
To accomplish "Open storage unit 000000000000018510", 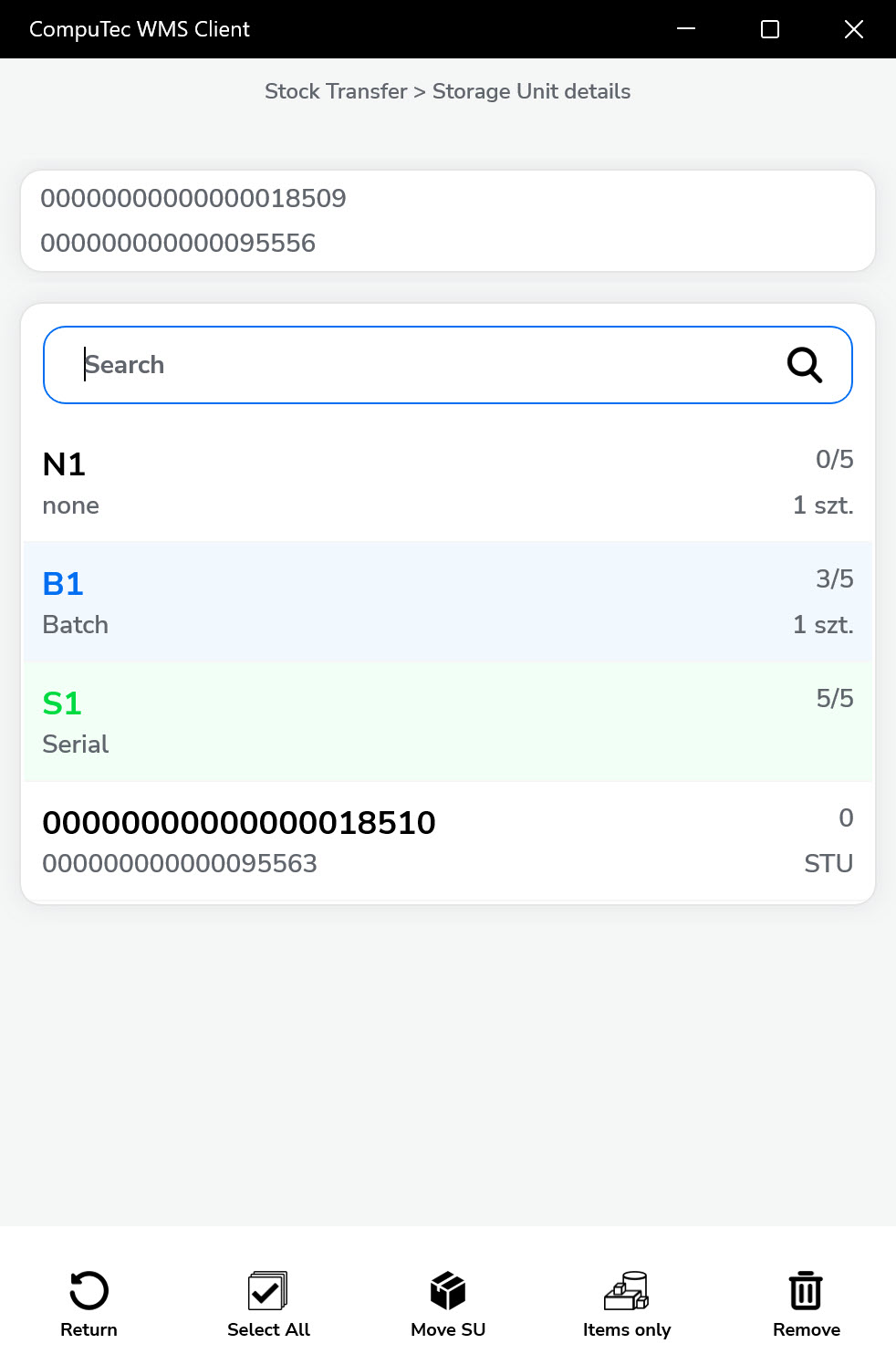I will click(447, 841).
